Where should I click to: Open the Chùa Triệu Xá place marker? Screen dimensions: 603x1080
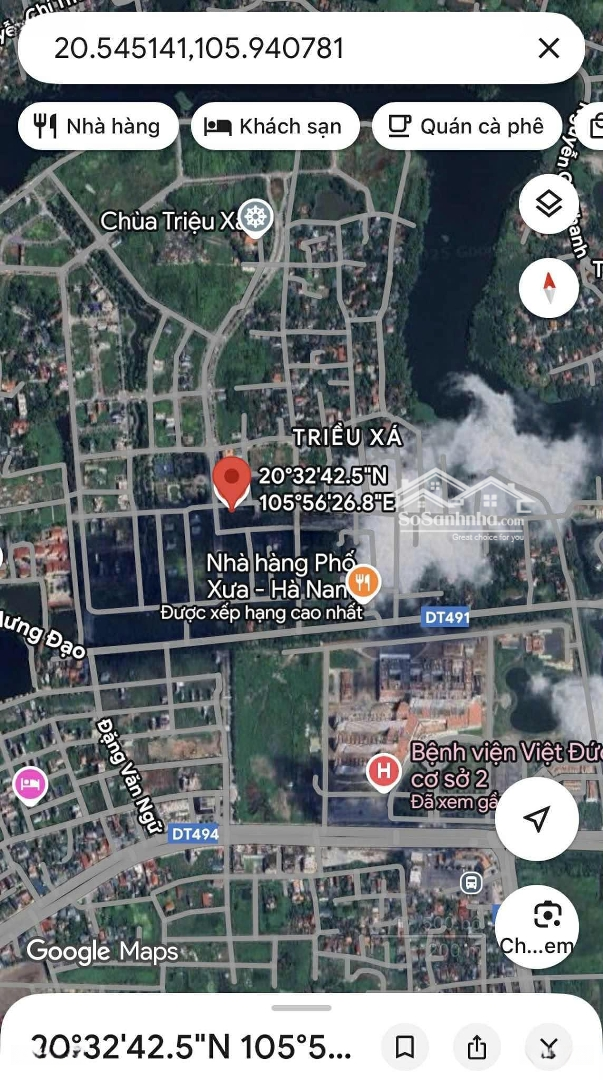[x=256, y=218]
